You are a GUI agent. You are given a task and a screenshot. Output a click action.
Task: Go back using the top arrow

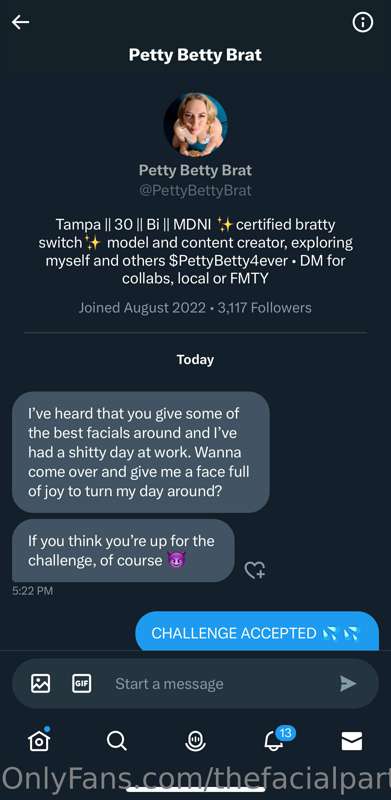(x=20, y=22)
